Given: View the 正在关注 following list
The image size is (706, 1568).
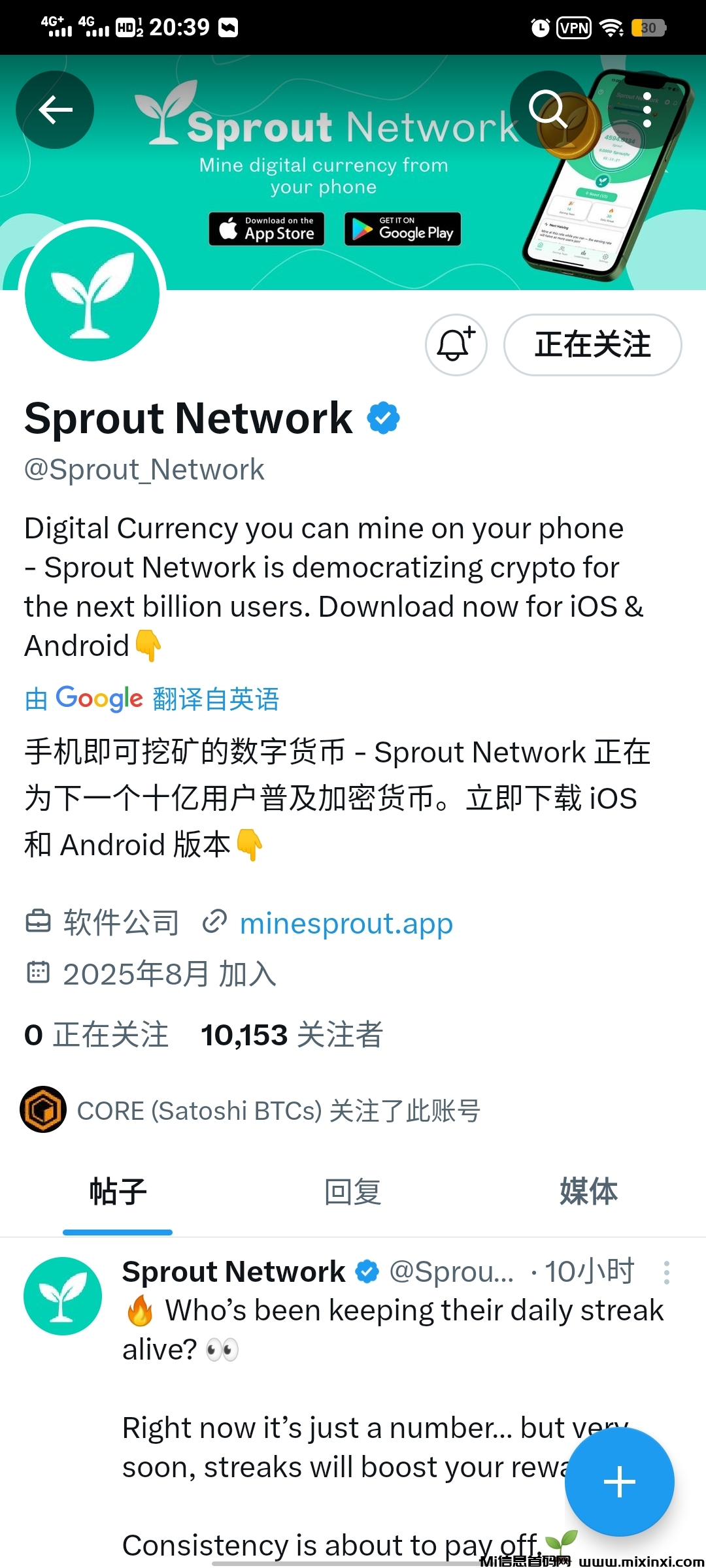Looking at the screenshot, I should 97,1035.
